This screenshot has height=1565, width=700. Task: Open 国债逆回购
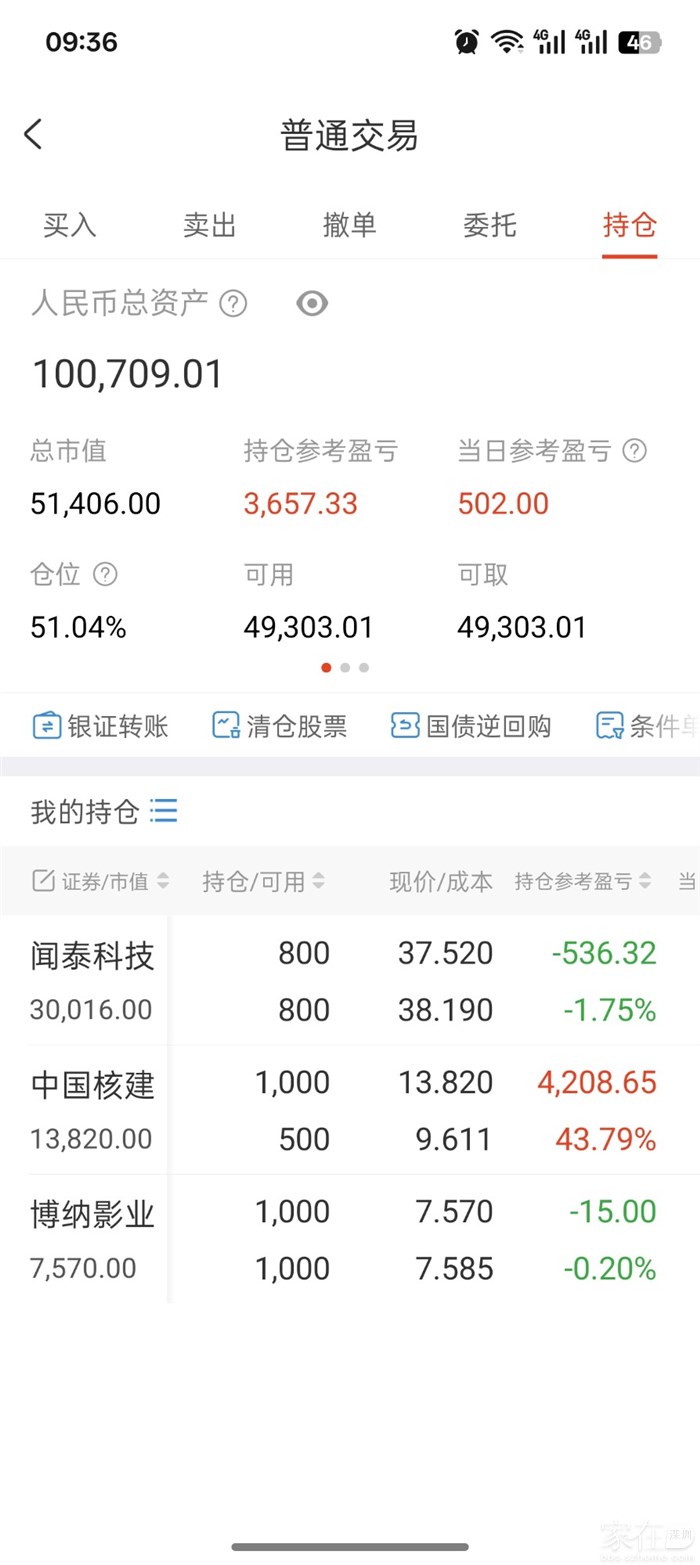(x=471, y=726)
